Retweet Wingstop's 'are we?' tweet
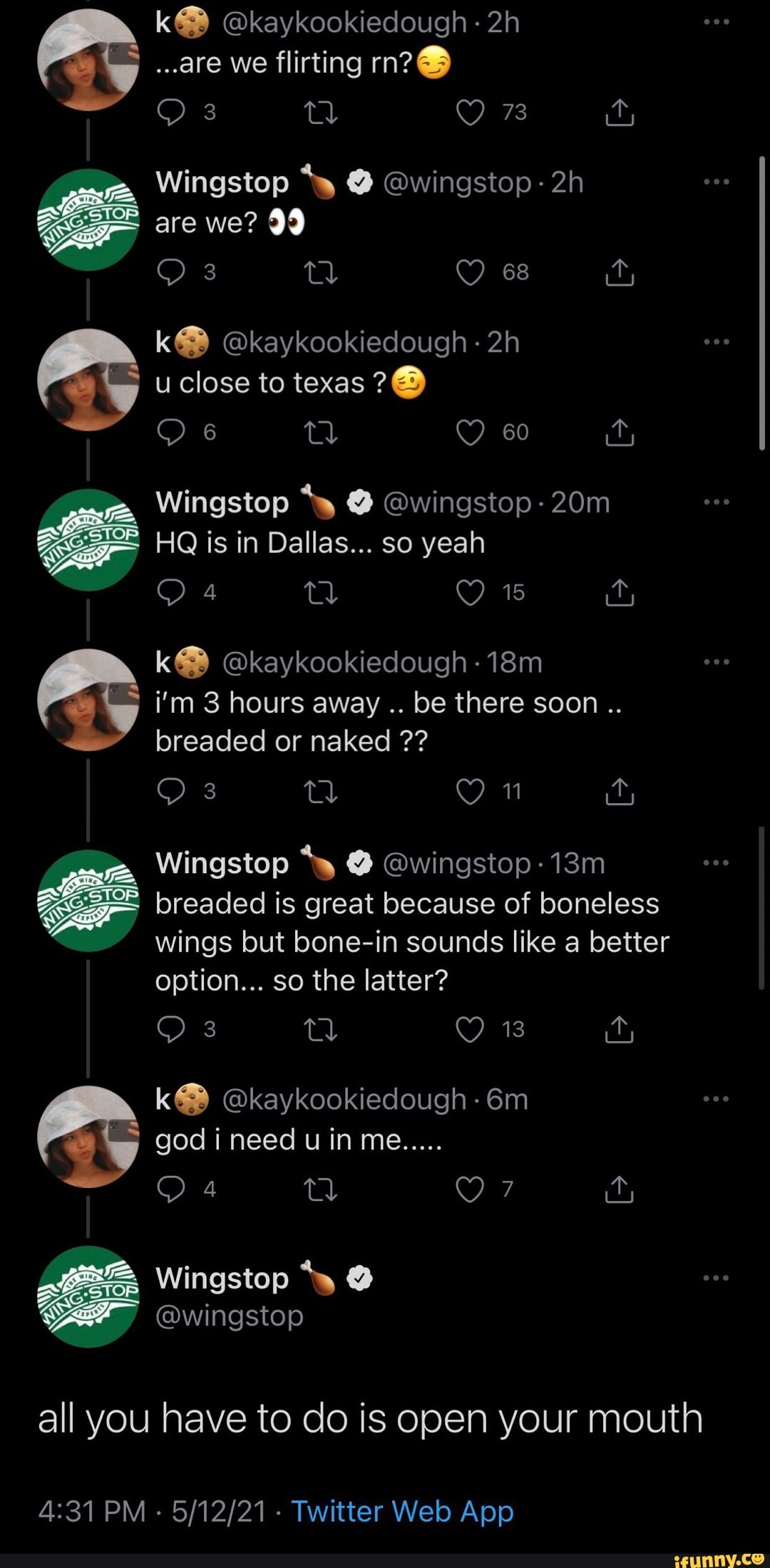Viewport: 770px width, 1568px height. (x=322, y=272)
